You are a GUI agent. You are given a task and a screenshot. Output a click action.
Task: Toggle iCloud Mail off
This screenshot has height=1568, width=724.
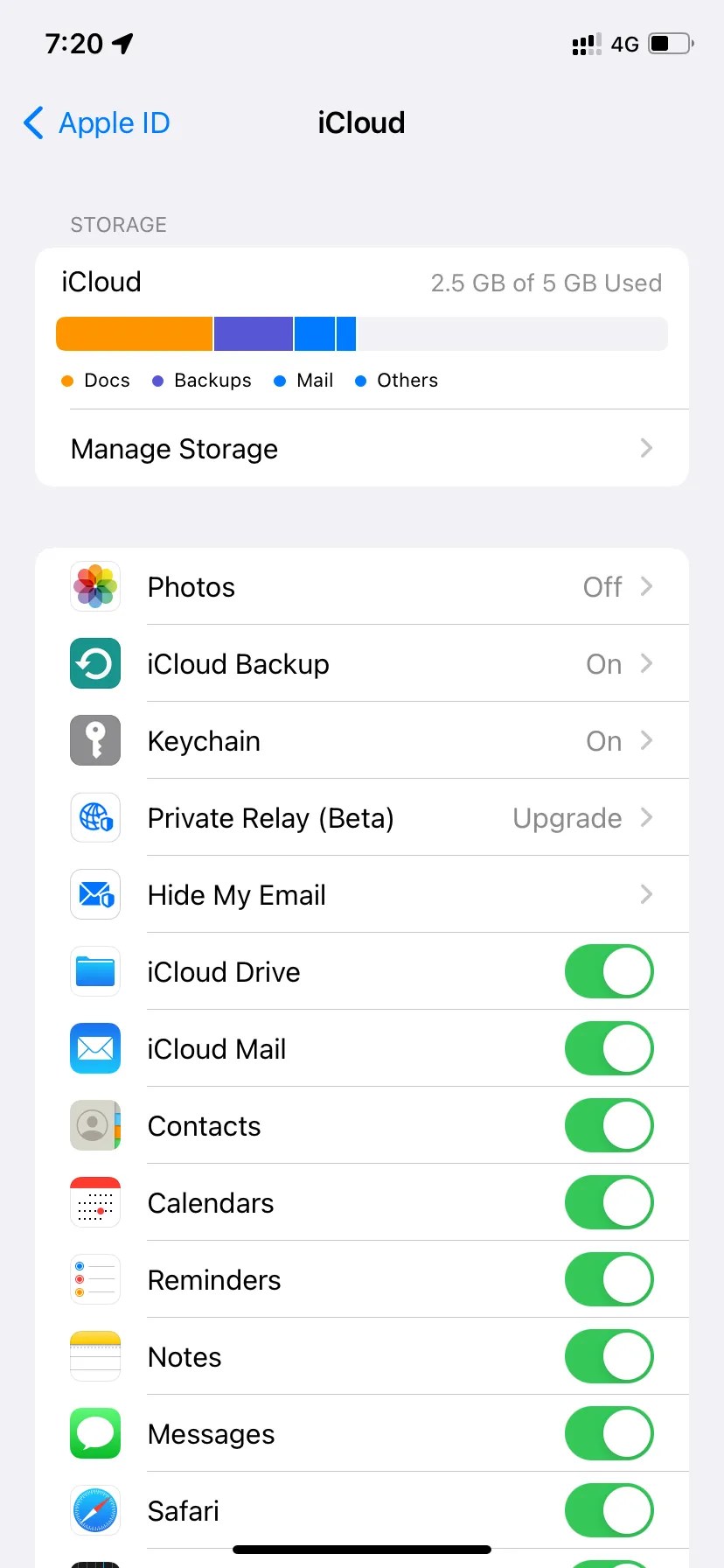(609, 1048)
